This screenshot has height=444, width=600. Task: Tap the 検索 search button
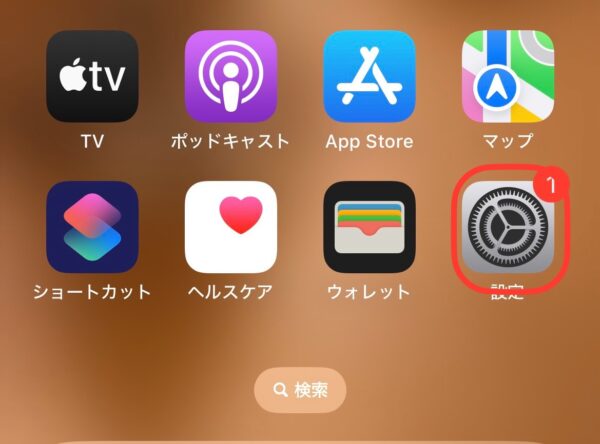tap(300, 390)
